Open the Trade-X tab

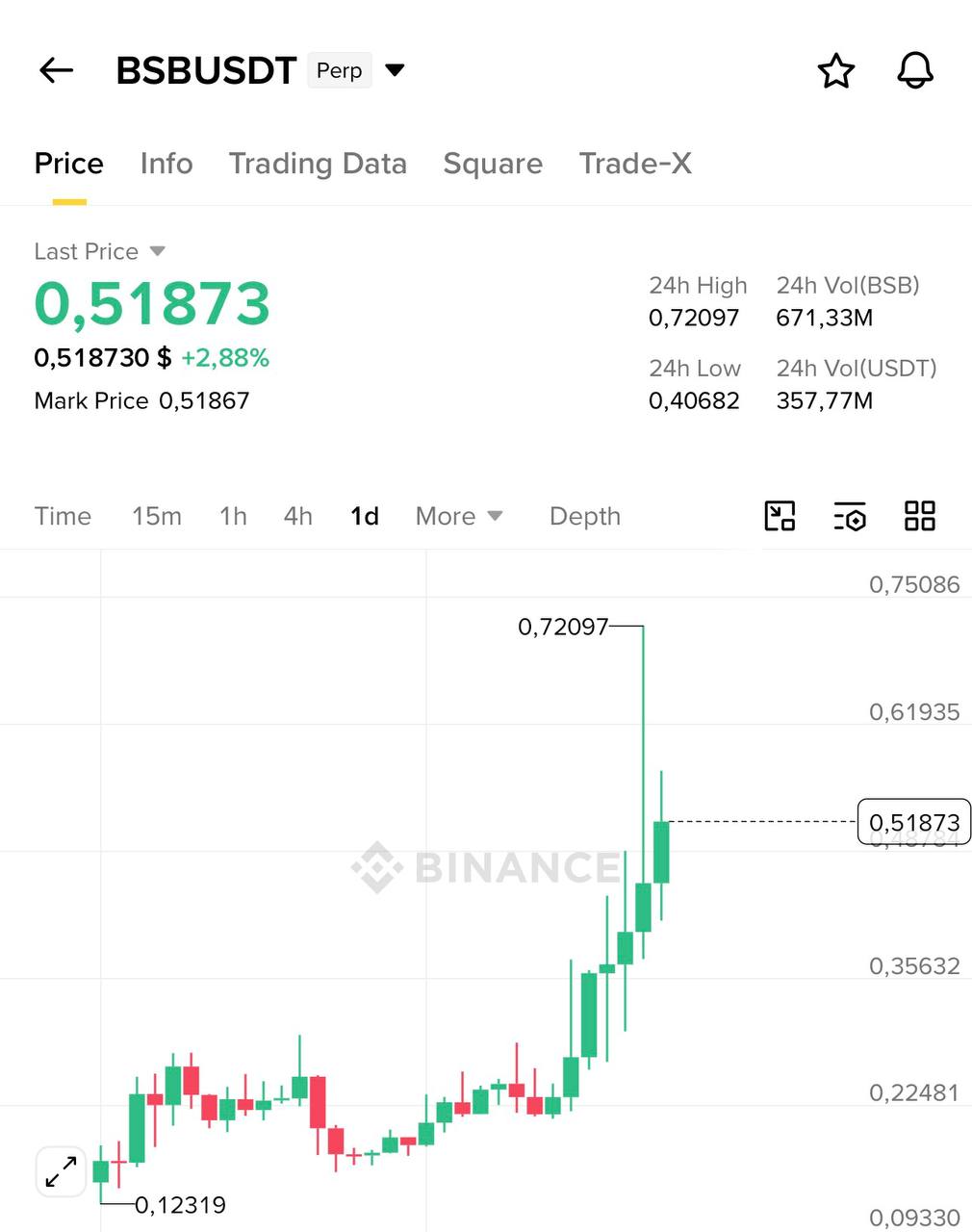point(635,164)
